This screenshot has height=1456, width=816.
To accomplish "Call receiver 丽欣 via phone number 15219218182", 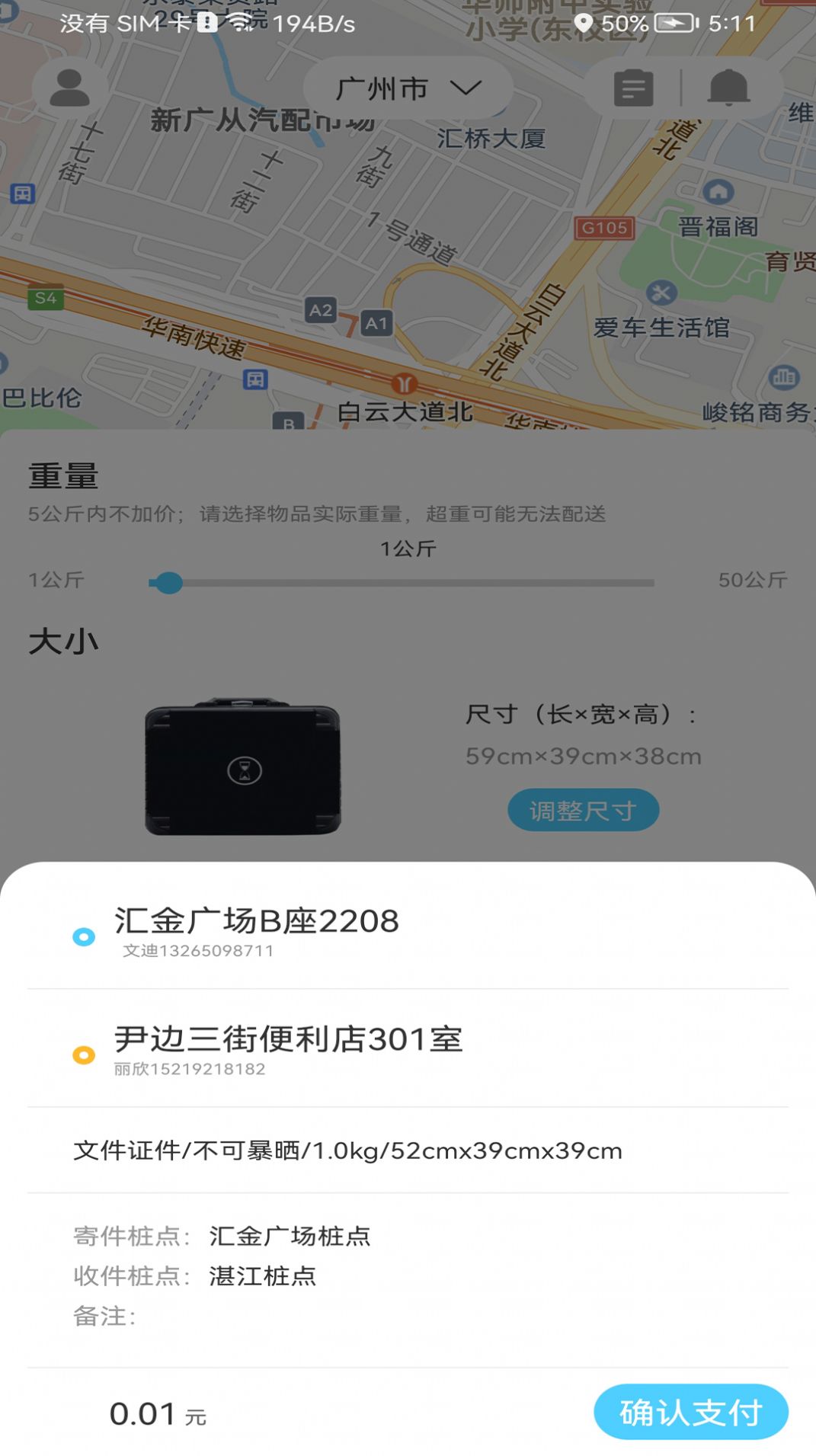I will [188, 1068].
